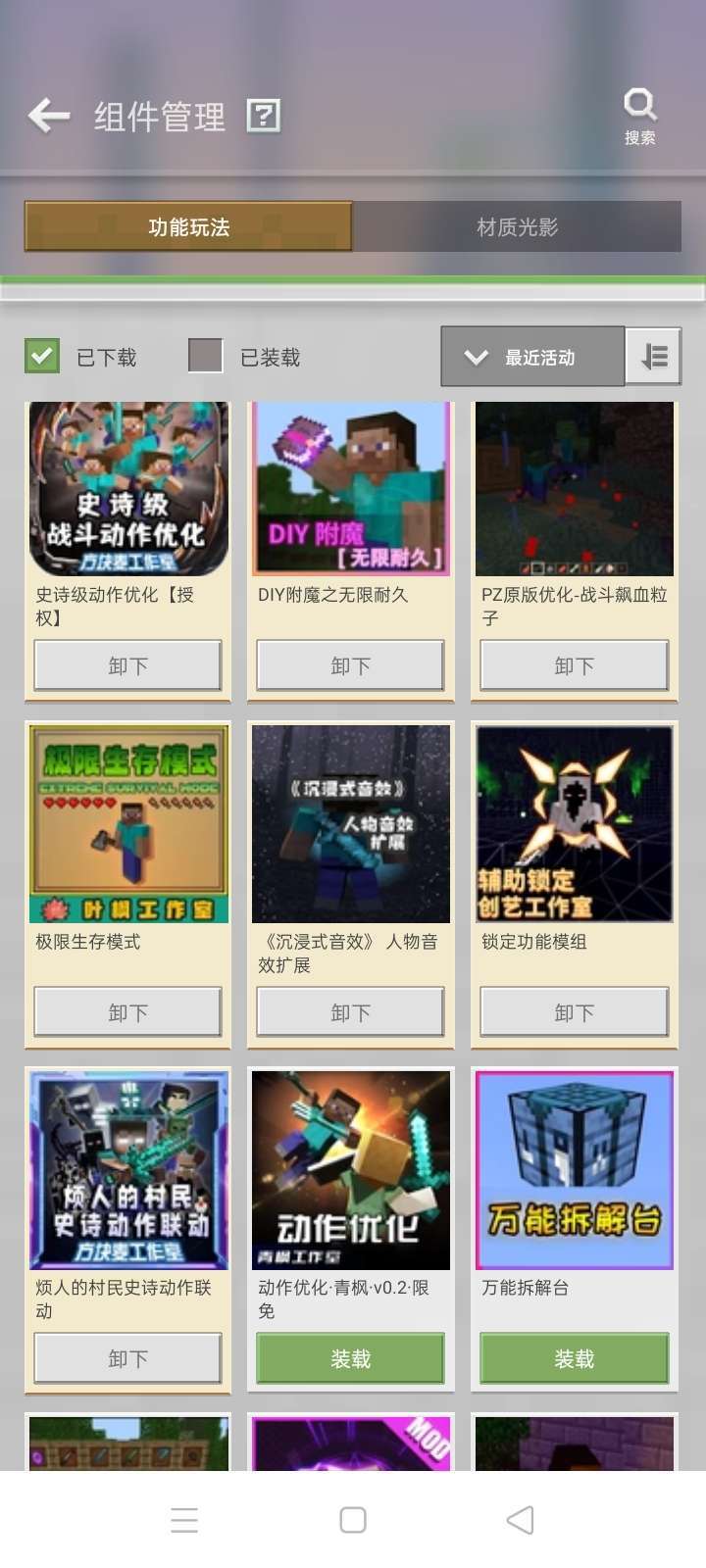This screenshot has height=1568, width=706.
Task: Load the 万能拆解台 component
Action: point(575,1358)
